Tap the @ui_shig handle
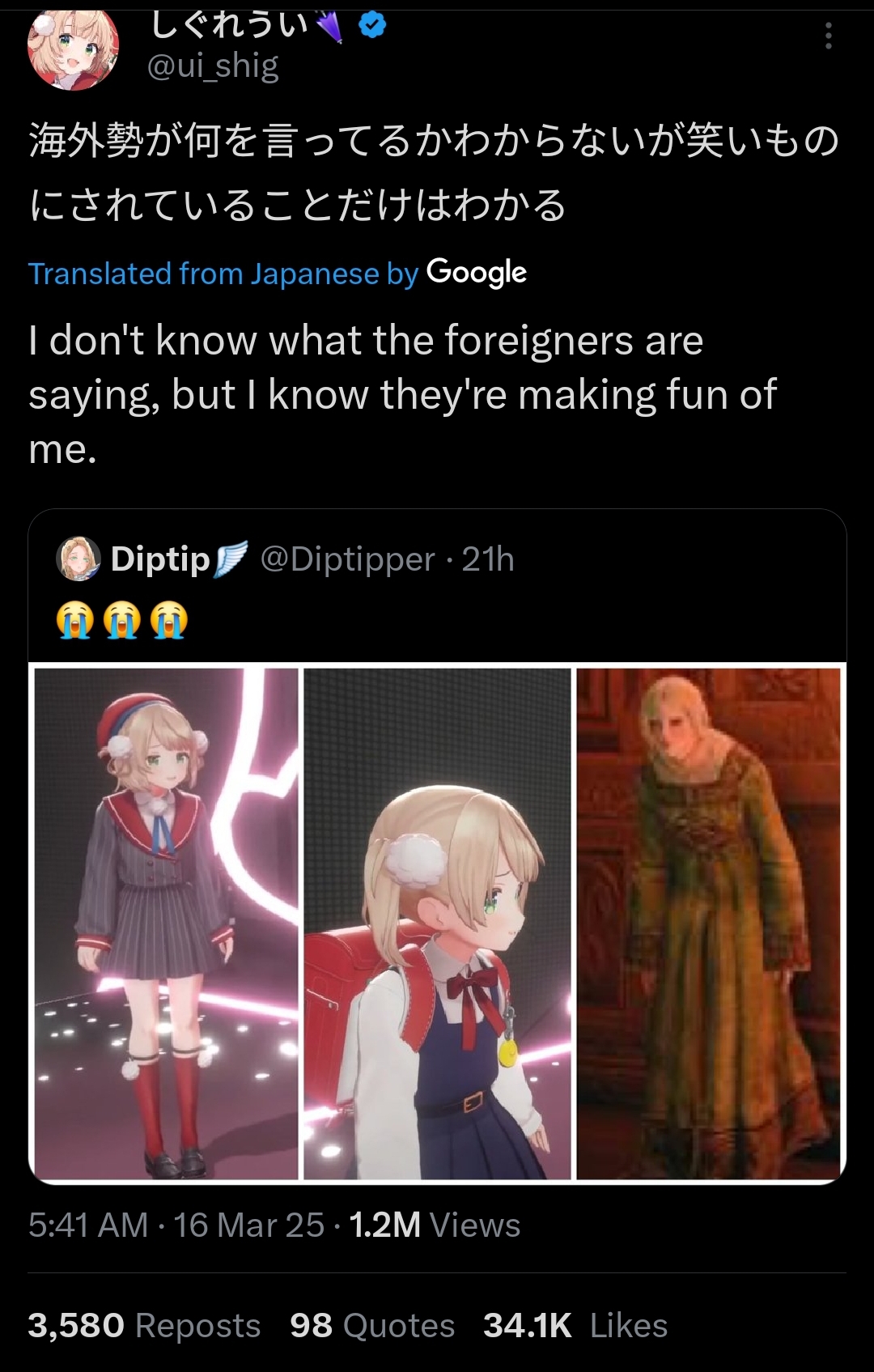 pos(212,66)
